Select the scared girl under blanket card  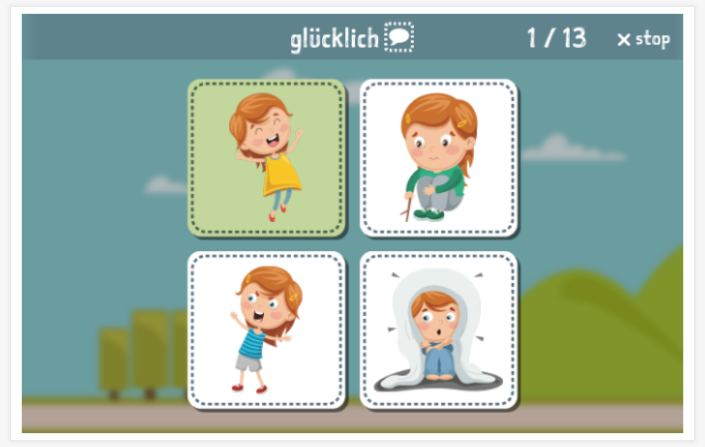coord(439,330)
